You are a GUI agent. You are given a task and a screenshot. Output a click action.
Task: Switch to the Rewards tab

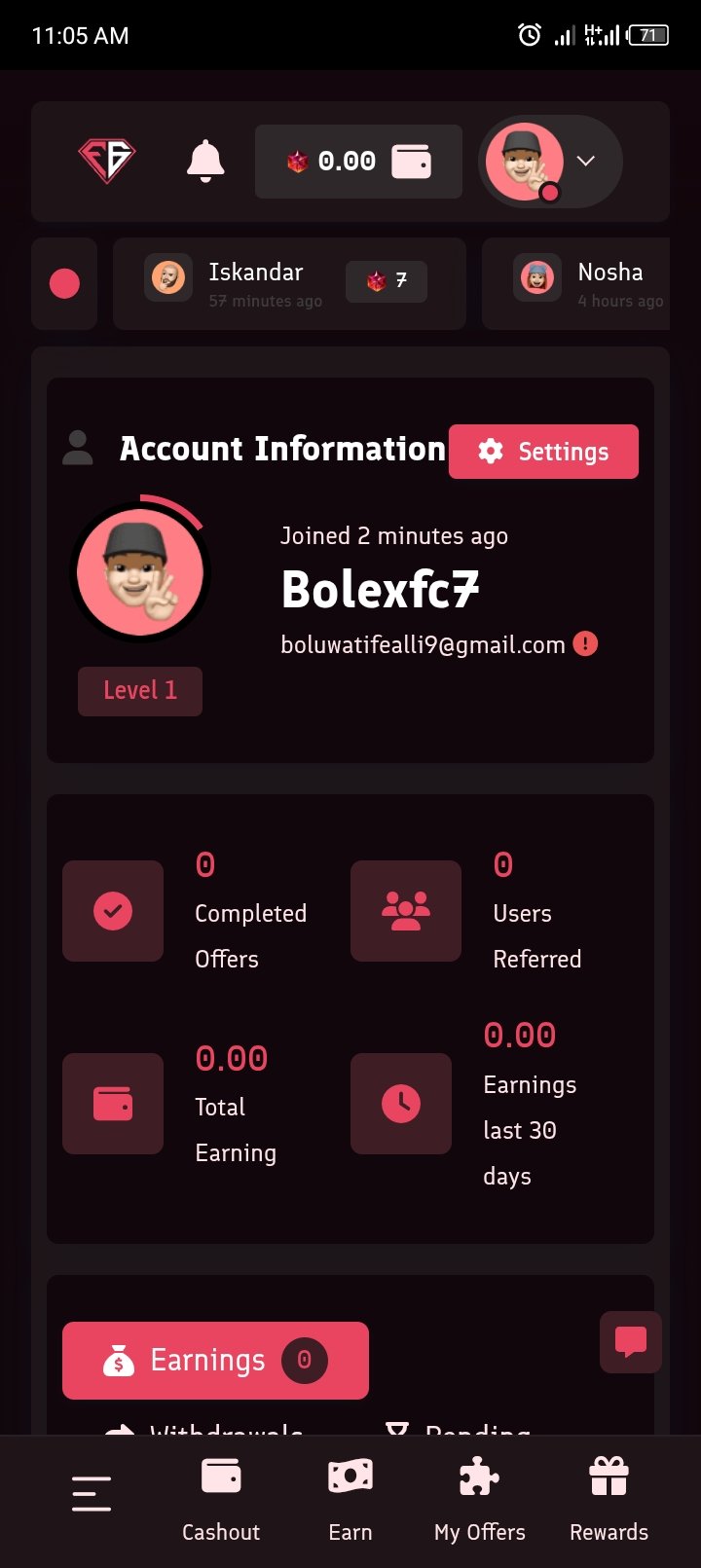tap(609, 1501)
